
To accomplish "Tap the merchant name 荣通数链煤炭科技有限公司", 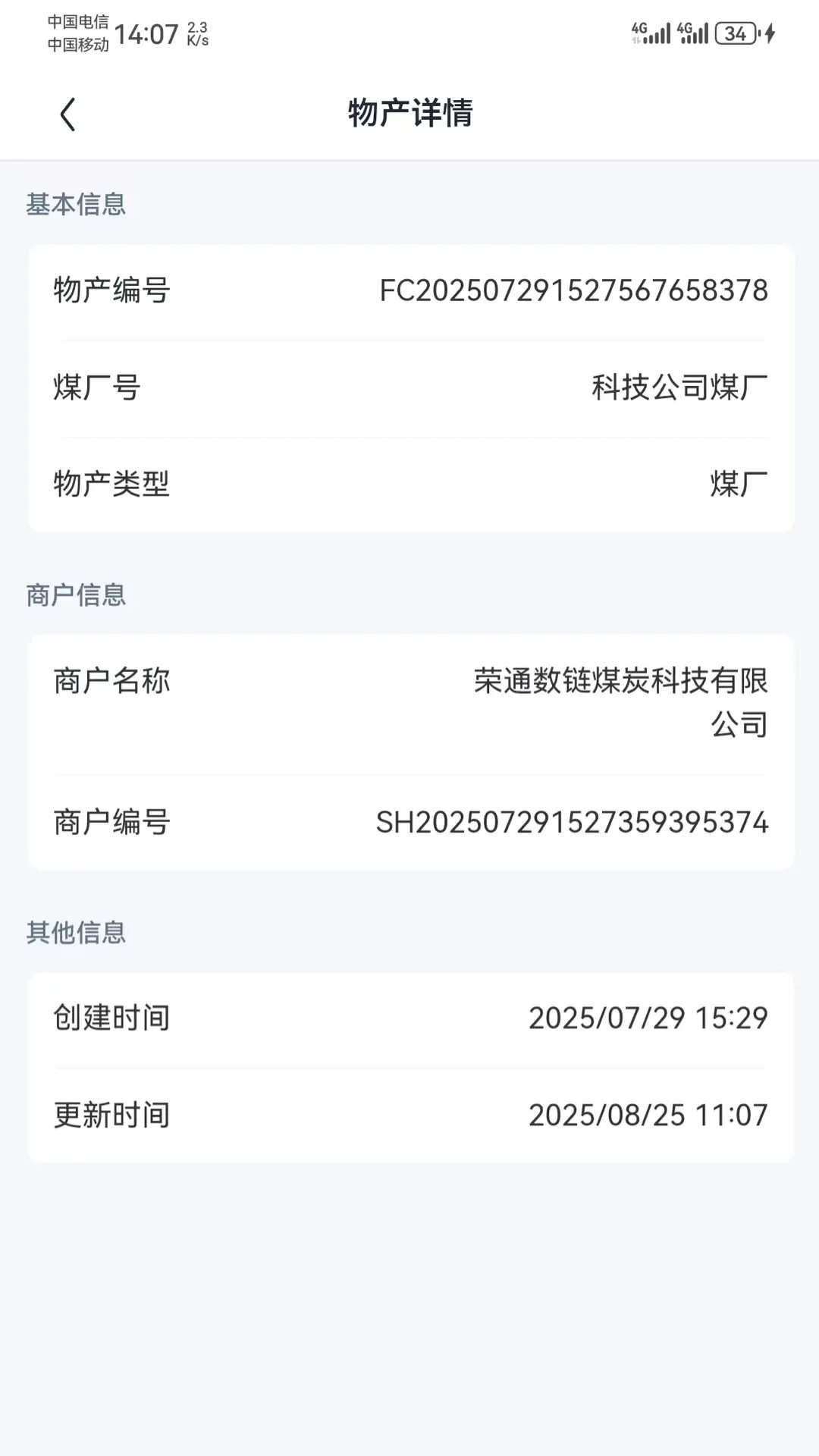I will click(x=620, y=702).
